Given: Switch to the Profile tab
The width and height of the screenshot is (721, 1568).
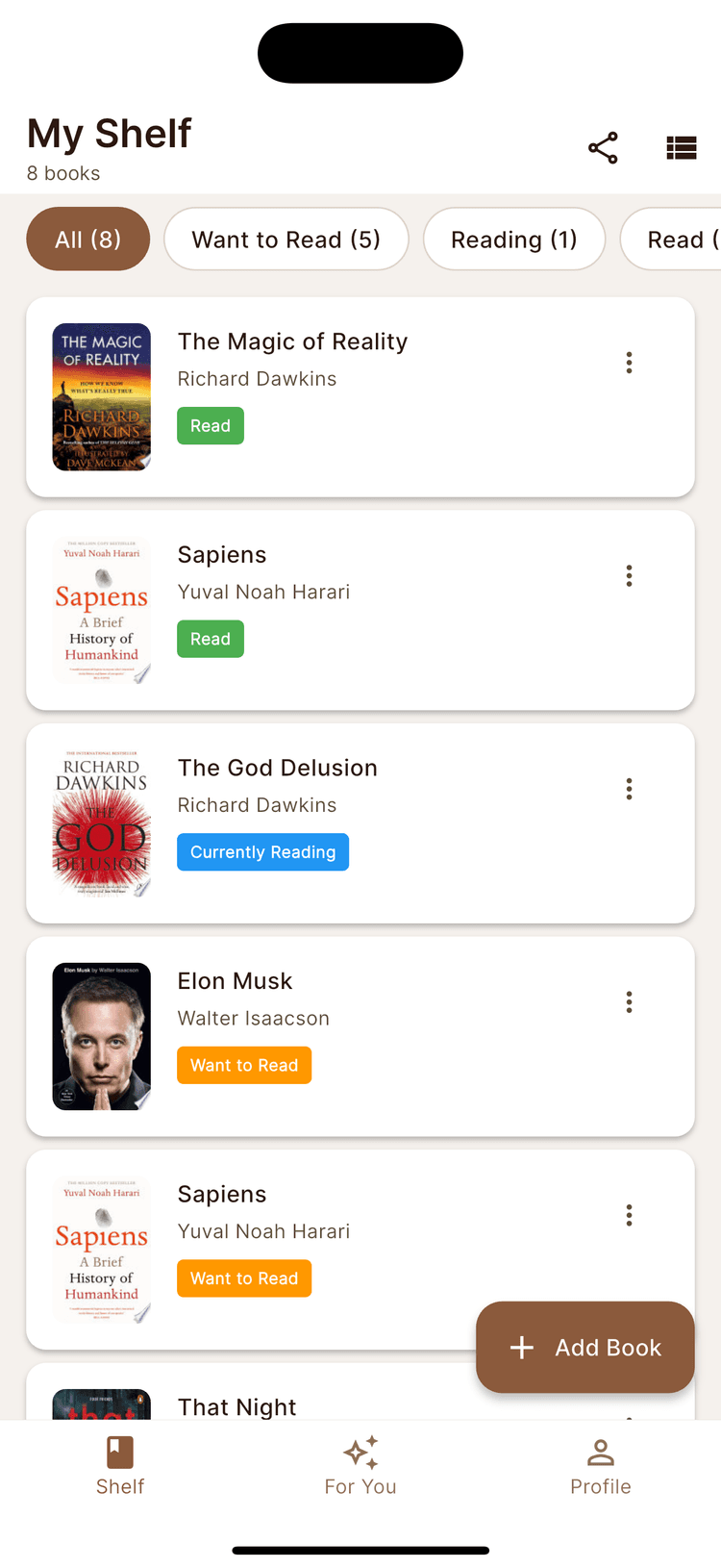Looking at the screenshot, I should click(x=601, y=1464).
